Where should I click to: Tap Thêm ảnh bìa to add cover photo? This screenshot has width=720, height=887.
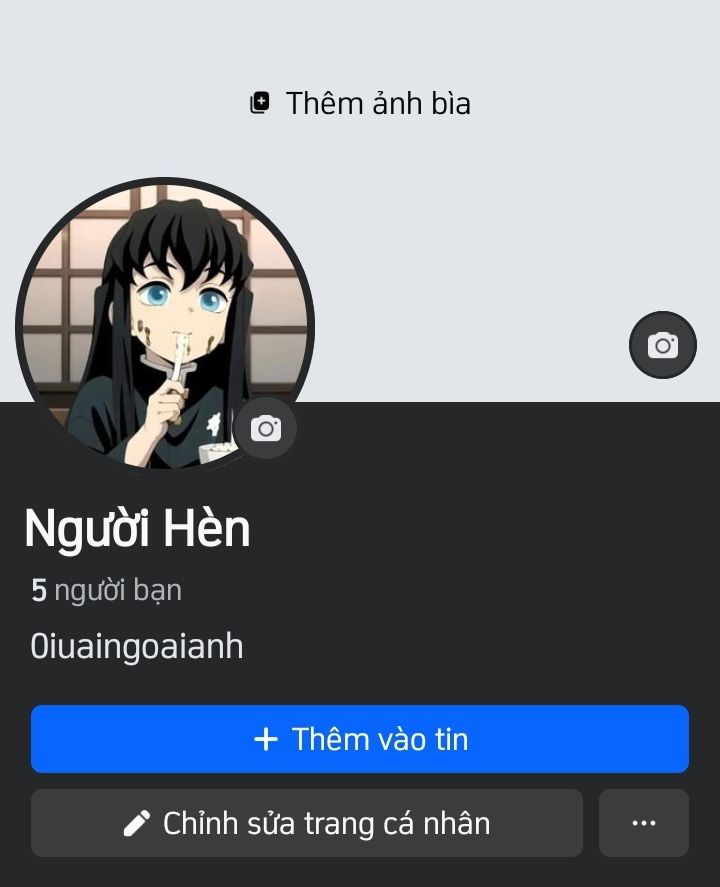point(360,103)
